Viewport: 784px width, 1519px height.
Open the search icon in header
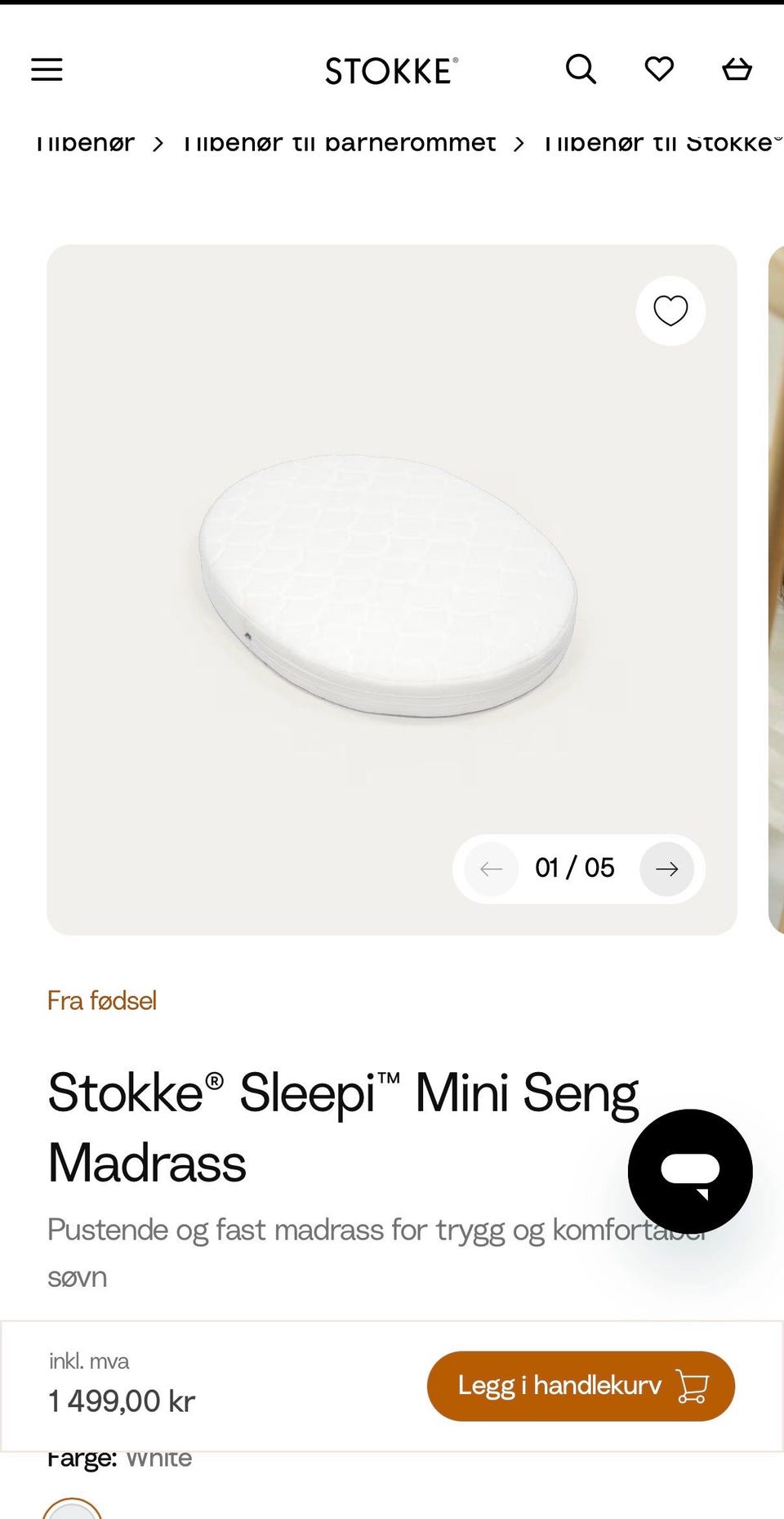(581, 69)
